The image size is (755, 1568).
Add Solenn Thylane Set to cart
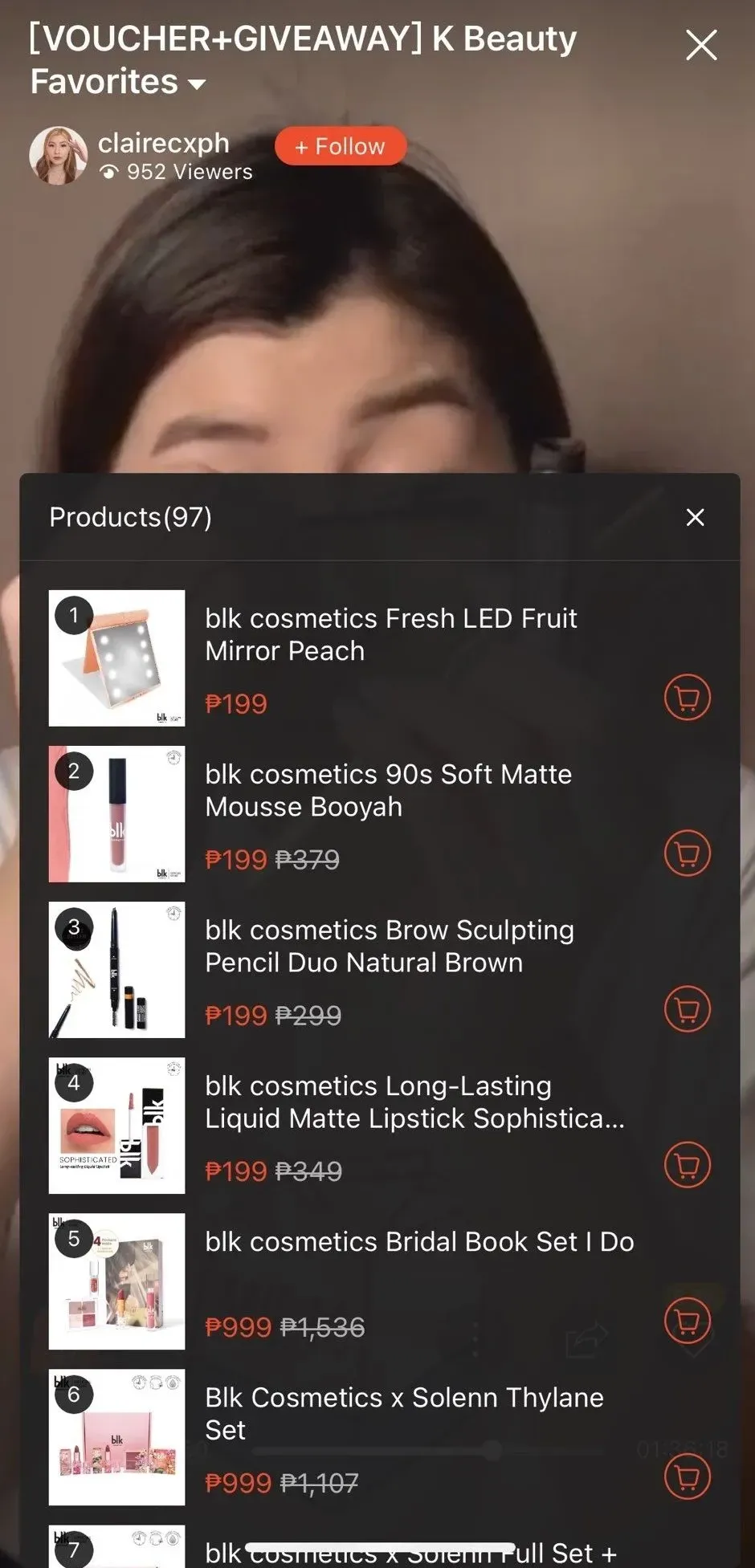(x=687, y=1476)
